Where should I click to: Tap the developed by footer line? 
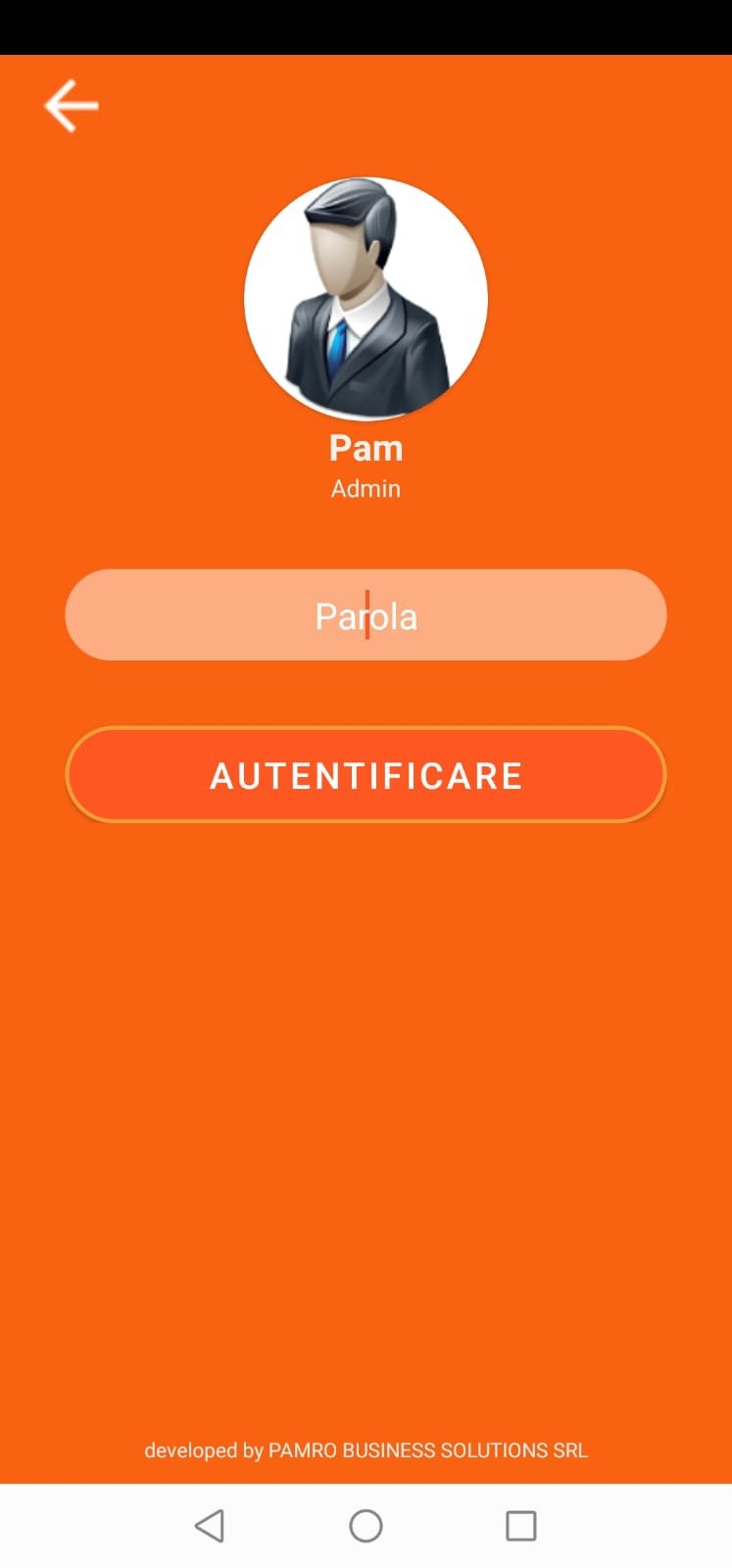[366, 1450]
